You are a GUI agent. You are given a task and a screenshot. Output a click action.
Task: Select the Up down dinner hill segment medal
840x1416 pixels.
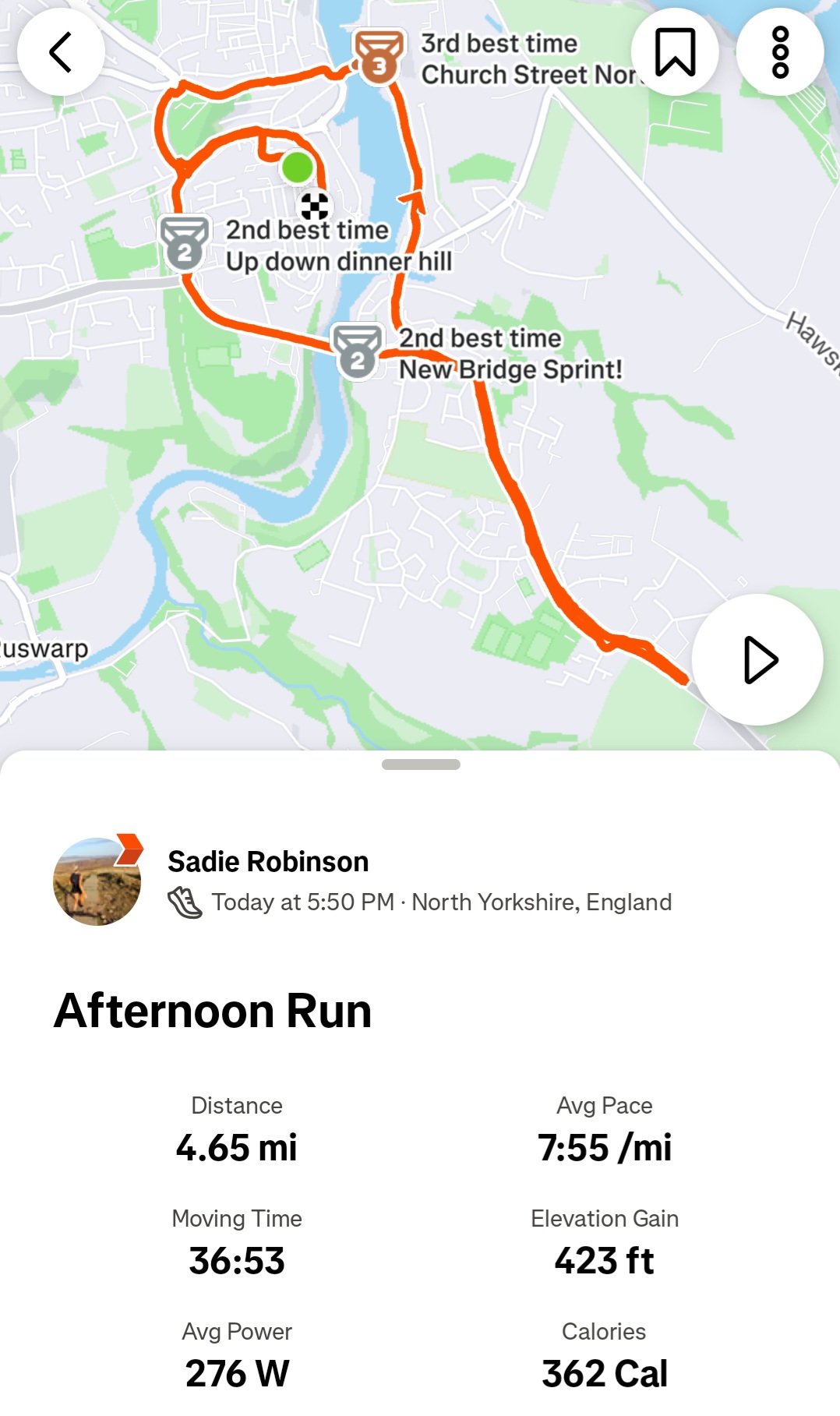point(185,244)
